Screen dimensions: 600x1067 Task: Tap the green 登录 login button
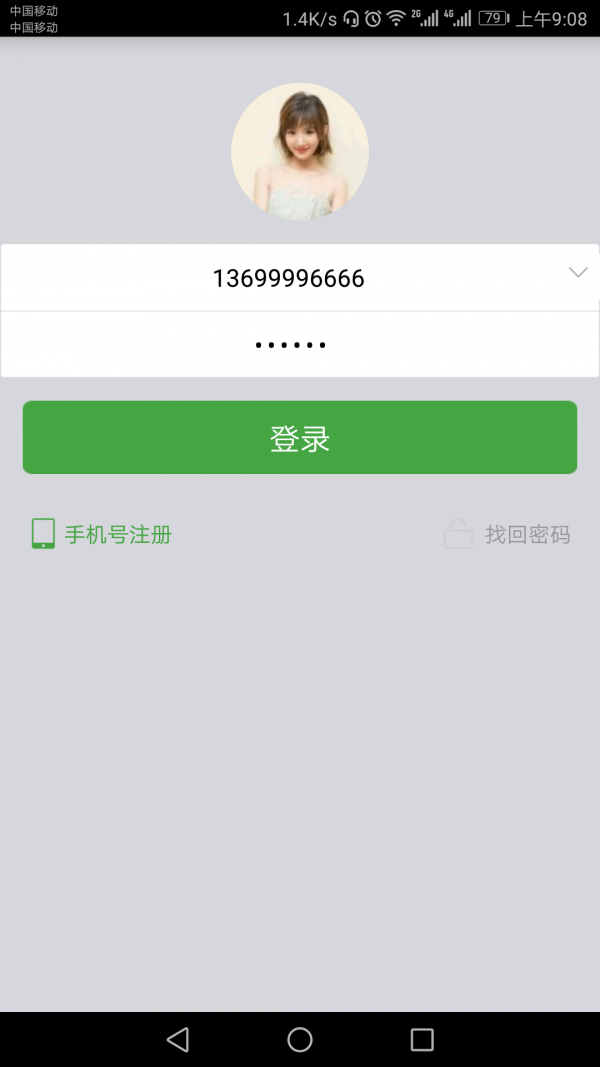[300, 437]
